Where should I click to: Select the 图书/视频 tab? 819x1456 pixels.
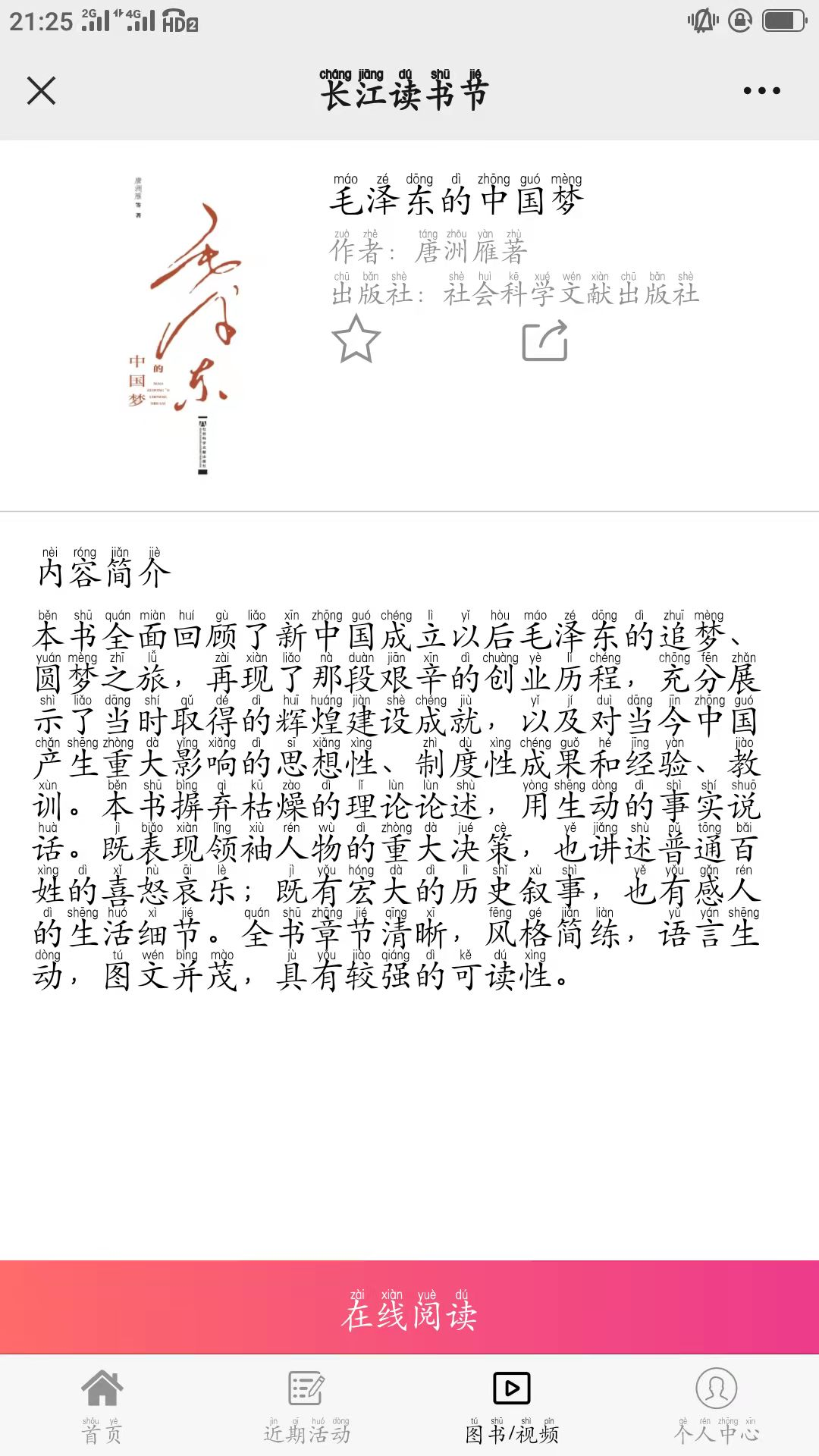tap(512, 1405)
